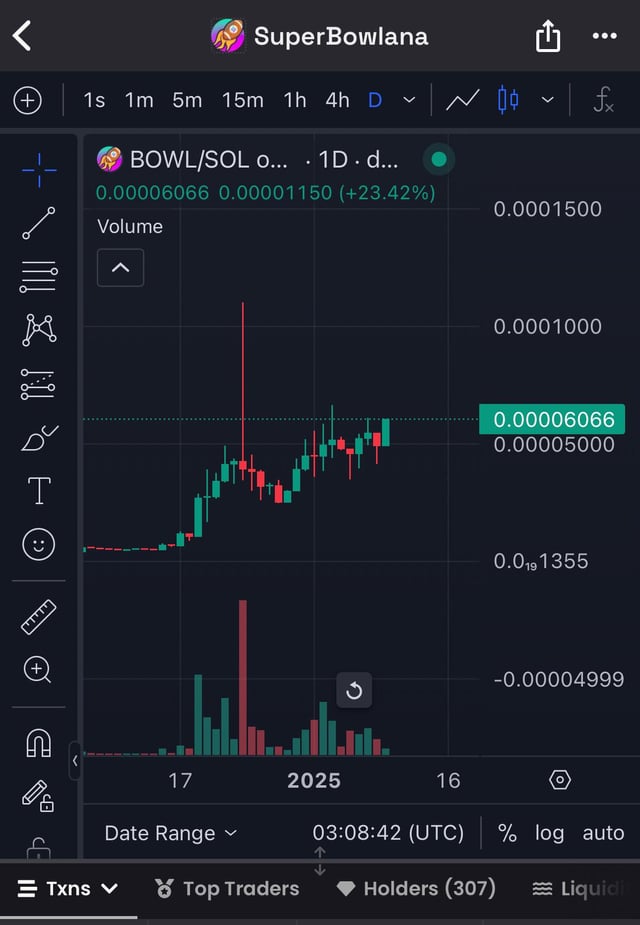
Task: Set chart interval to 1h
Action: click(294, 100)
